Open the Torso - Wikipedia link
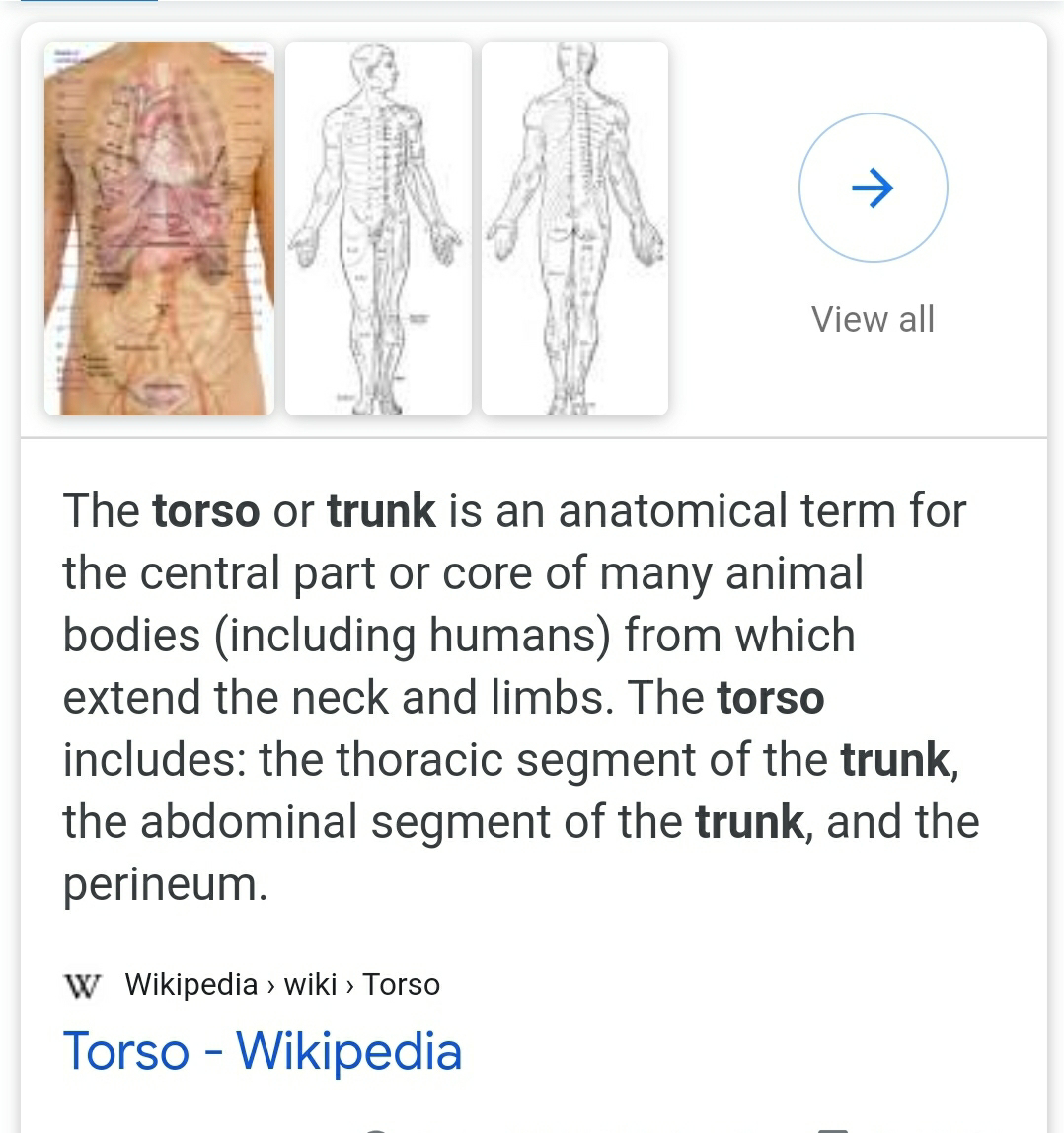 [263, 1050]
